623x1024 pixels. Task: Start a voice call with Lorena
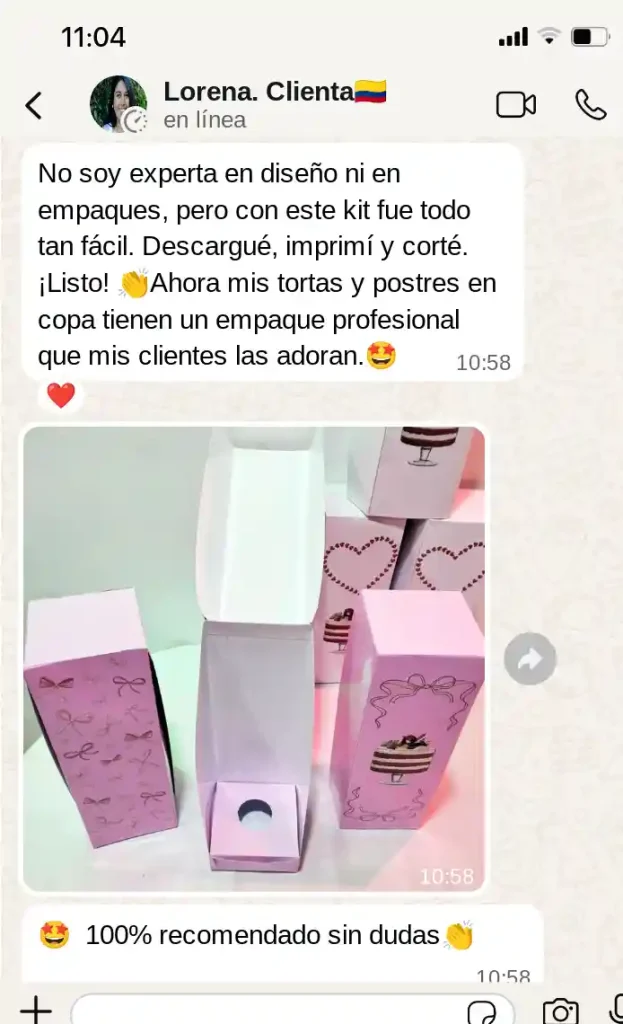(590, 104)
